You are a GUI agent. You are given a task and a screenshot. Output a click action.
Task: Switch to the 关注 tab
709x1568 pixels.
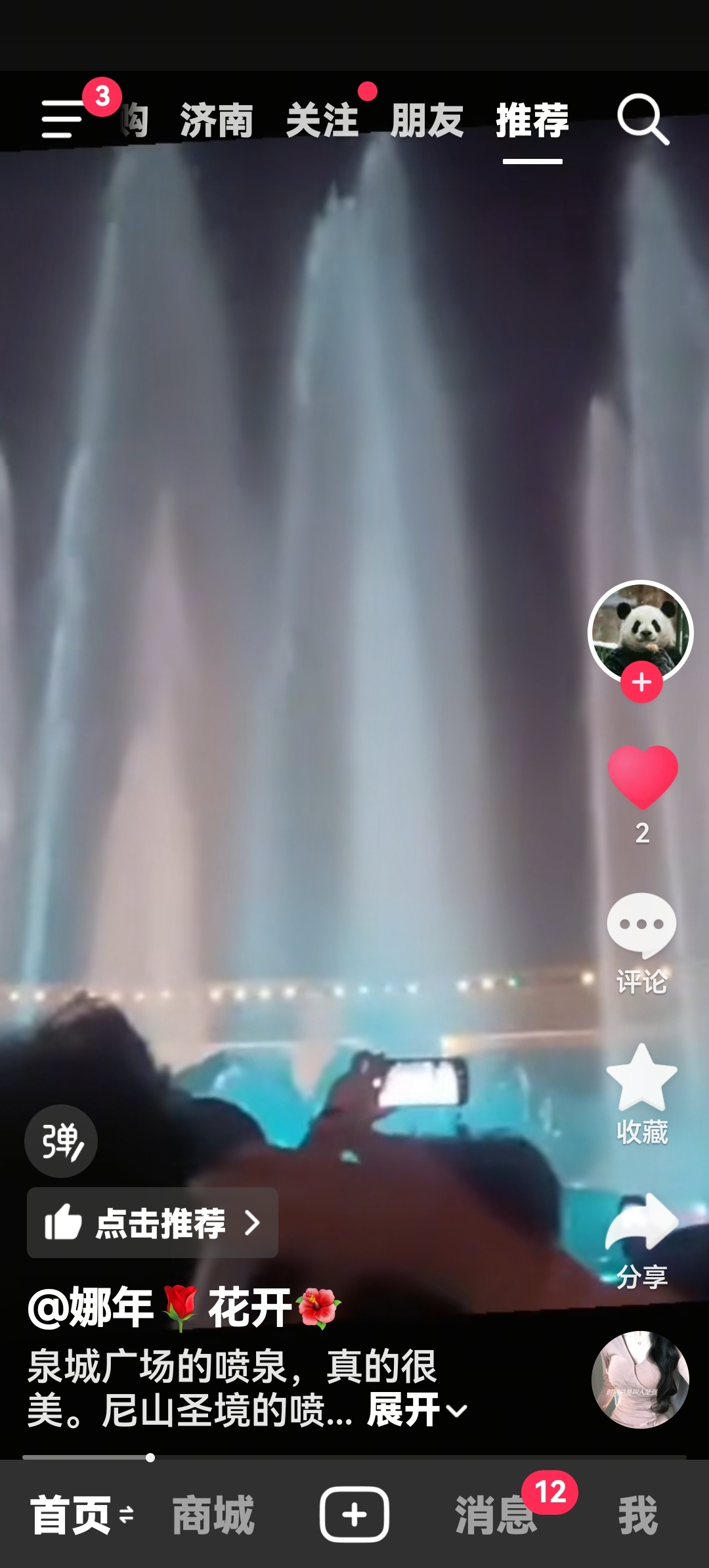tap(322, 121)
